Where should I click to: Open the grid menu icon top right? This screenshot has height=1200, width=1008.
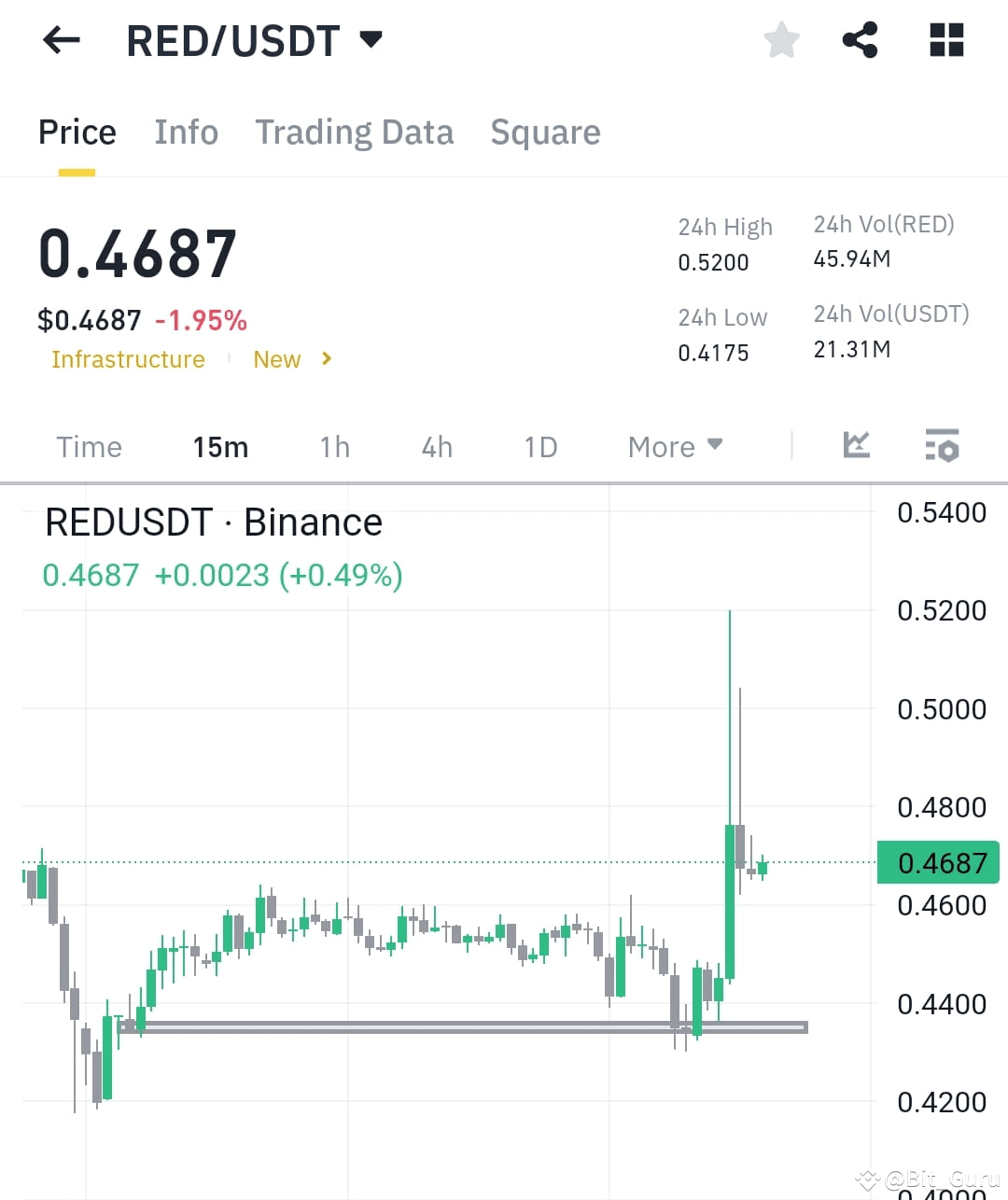pos(946,39)
